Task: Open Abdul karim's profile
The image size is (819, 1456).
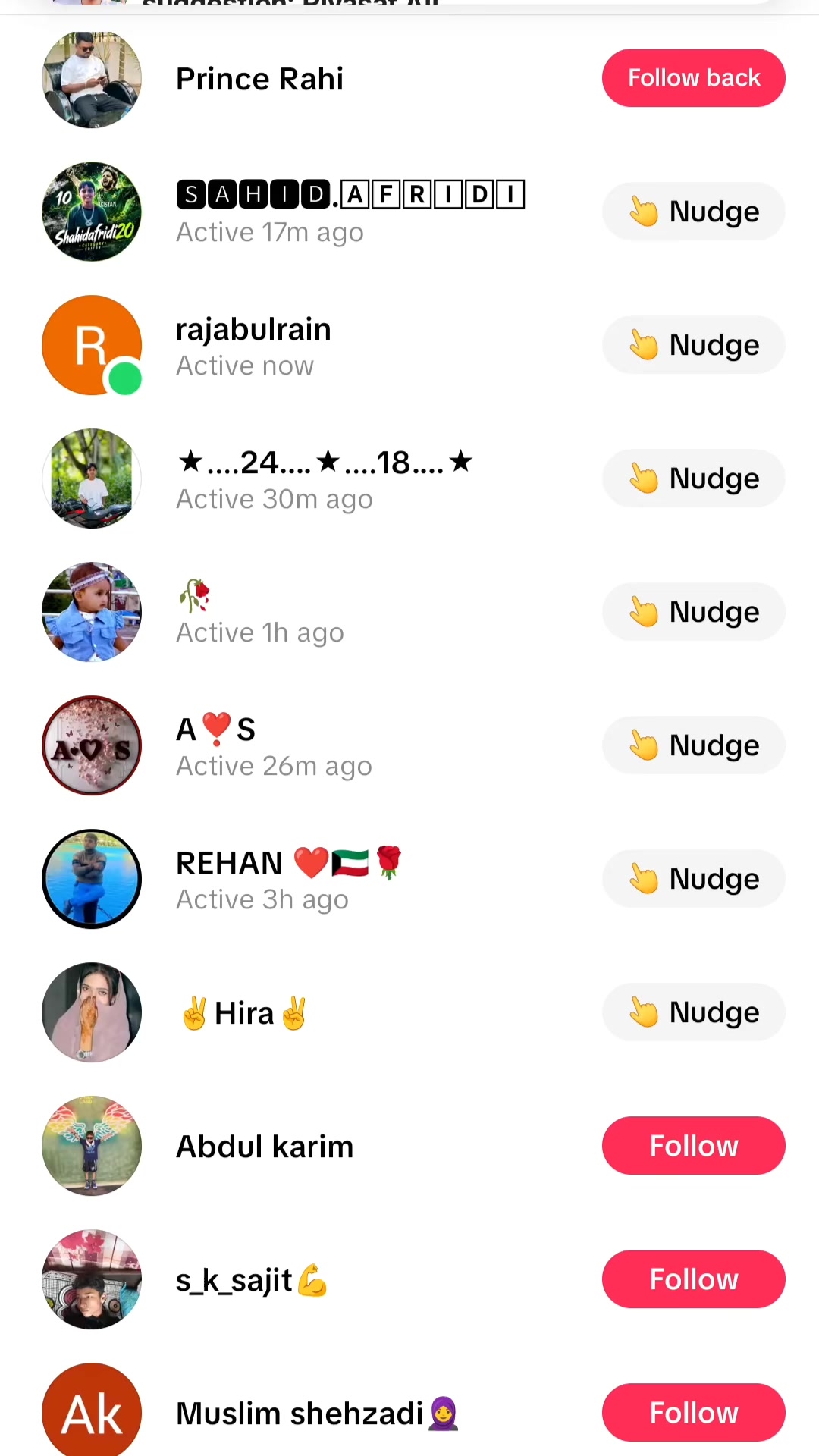Action: tap(265, 1147)
